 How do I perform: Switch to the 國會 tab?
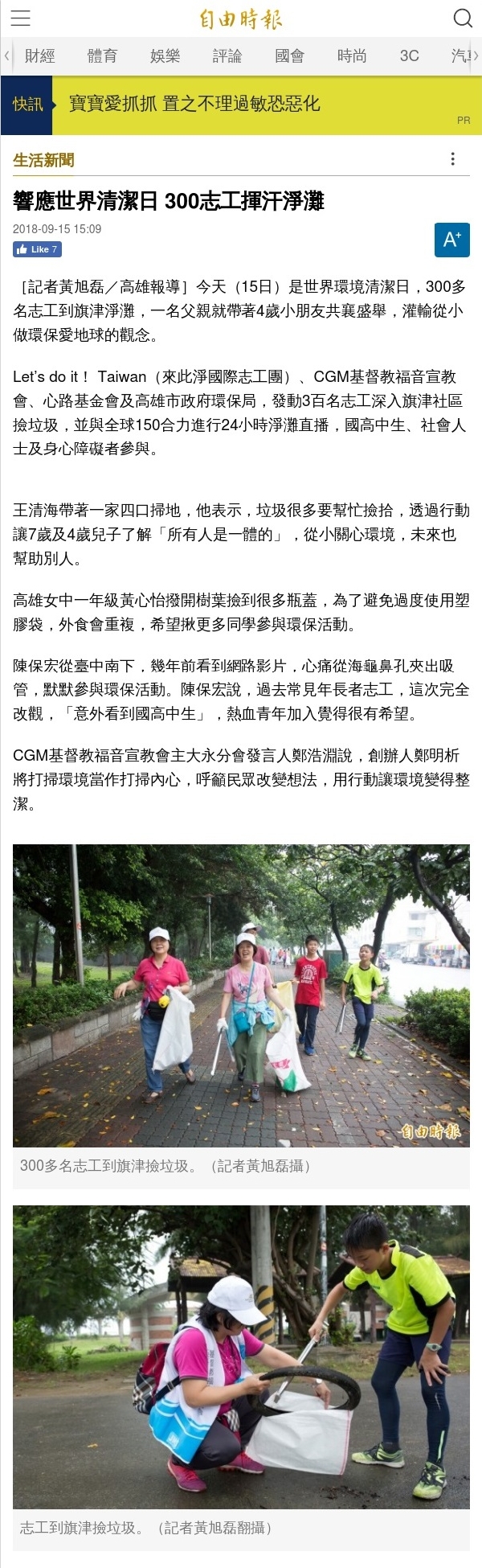(290, 55)
